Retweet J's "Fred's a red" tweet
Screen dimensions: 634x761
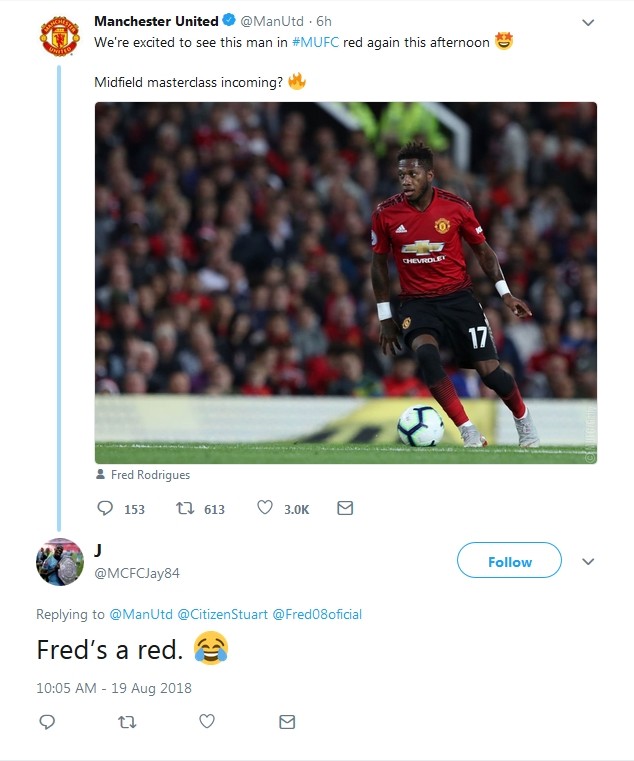coord(127,721)
